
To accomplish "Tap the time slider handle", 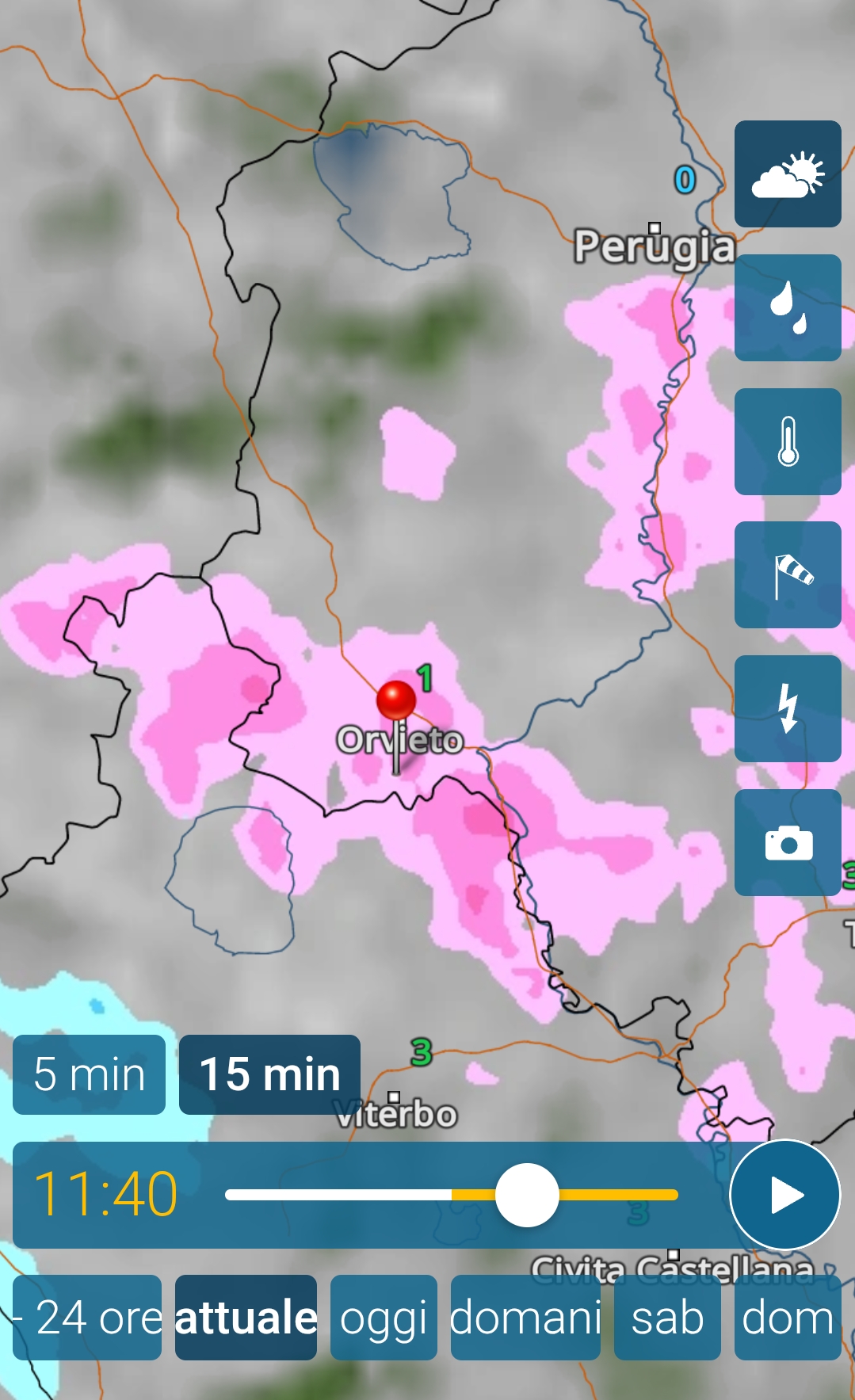I will (527, 1195).
